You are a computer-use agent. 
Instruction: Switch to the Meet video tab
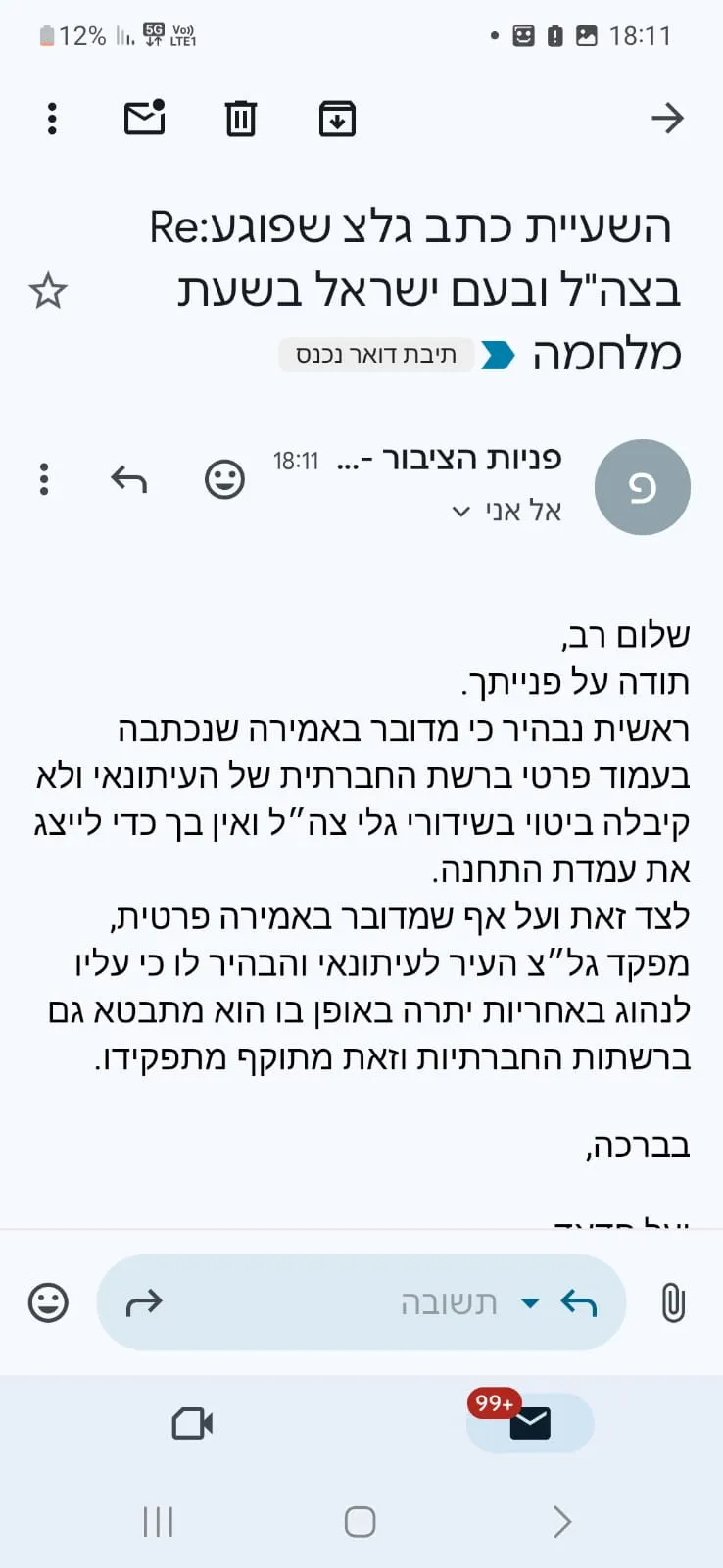(x=192, y=1423)
